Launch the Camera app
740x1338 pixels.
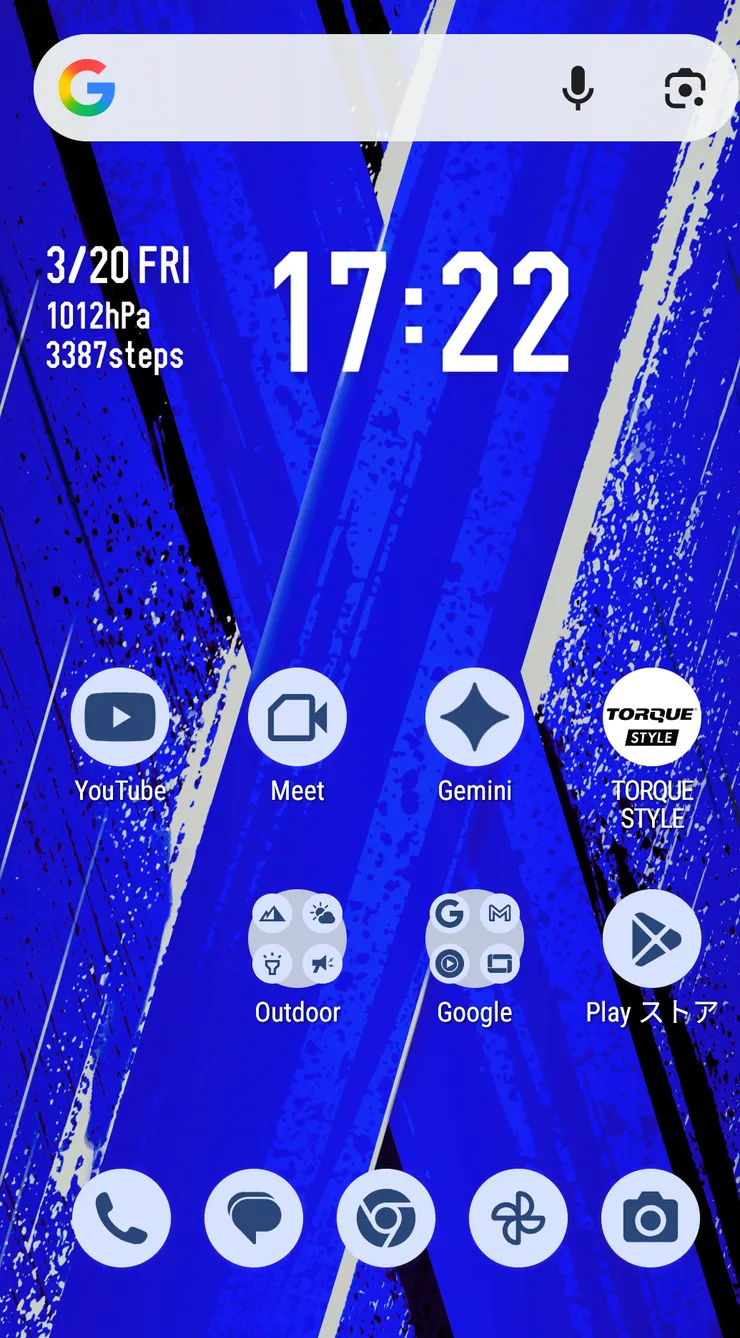click(650, 1219)
